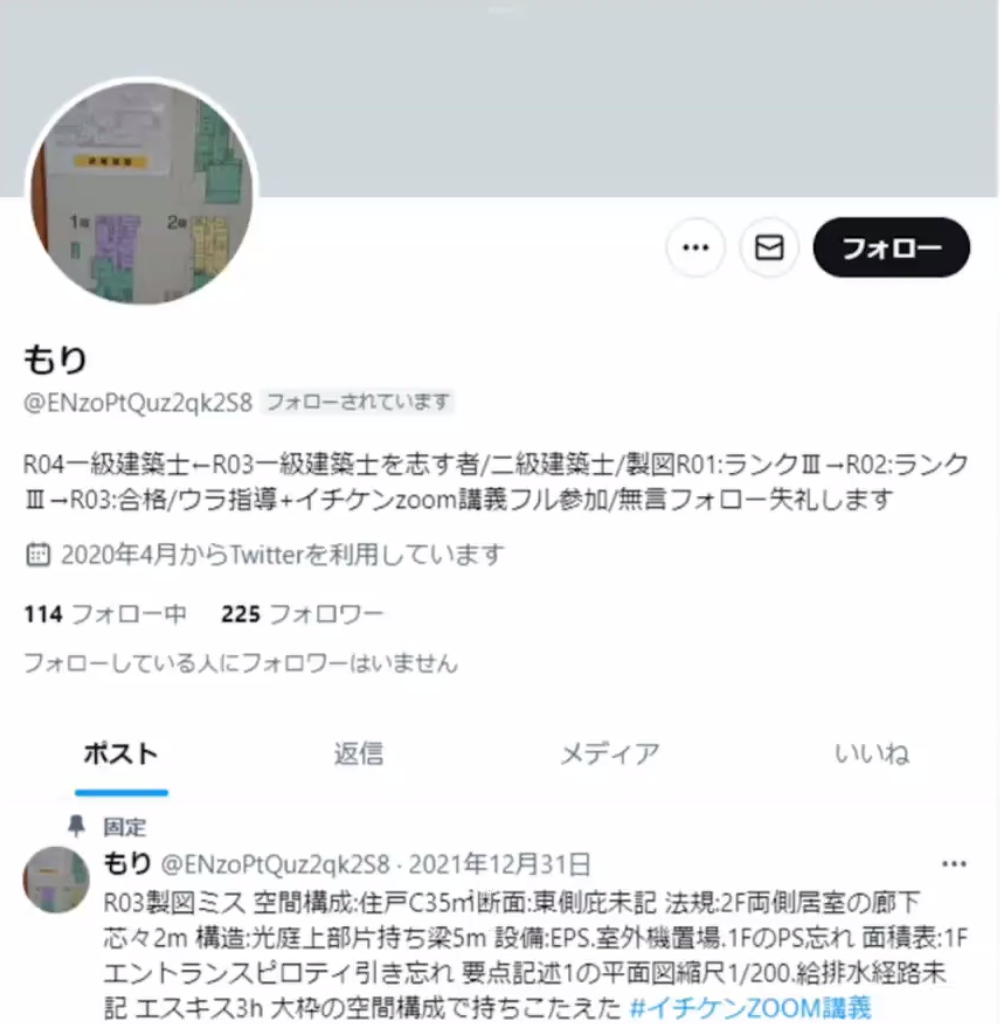Open the #イチケンZOOM講義 hashtag
This screenshot has width=1000, height=1024.
[751, 1008]
